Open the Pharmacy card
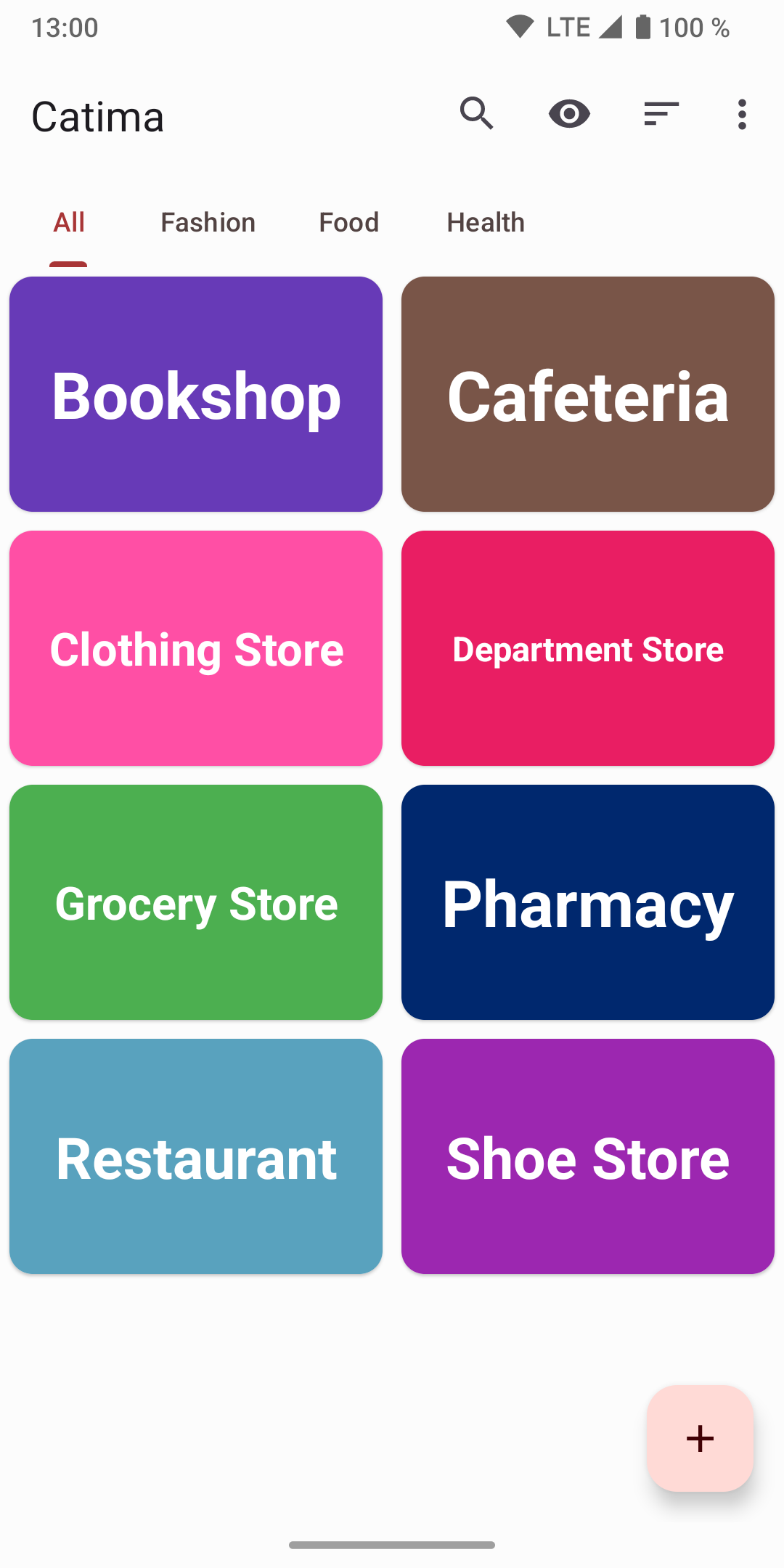Screen dimensions: 784x1568 tap(588, 902)
